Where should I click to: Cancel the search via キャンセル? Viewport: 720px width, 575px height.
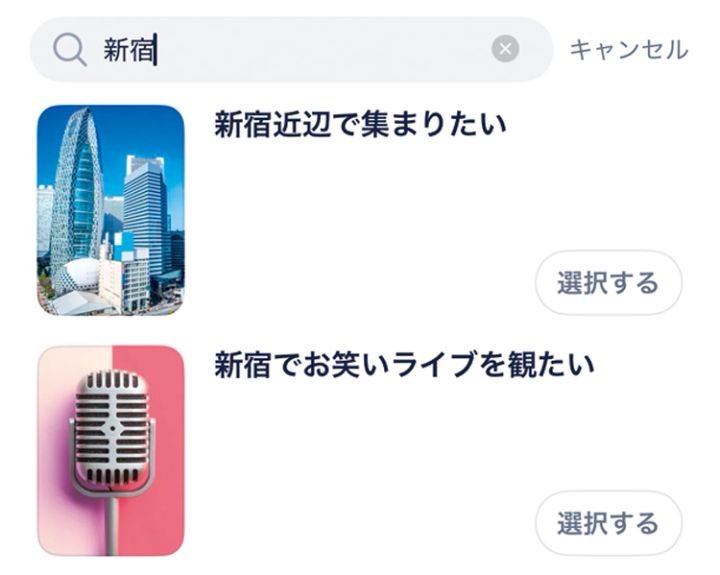coord(628,49)
